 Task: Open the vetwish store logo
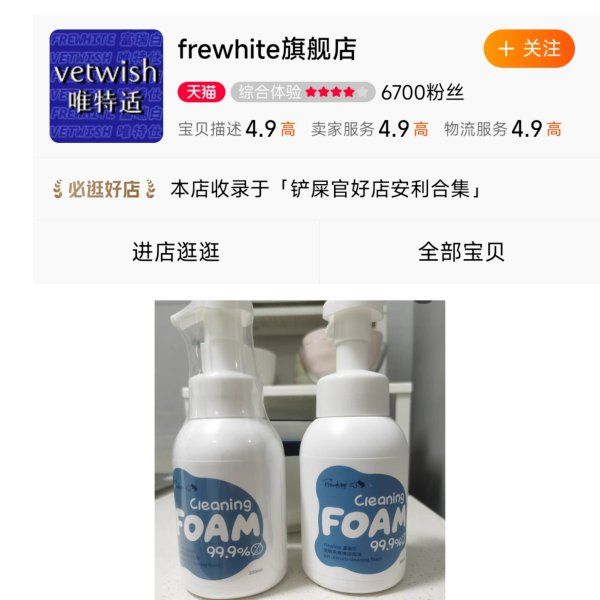106,86
